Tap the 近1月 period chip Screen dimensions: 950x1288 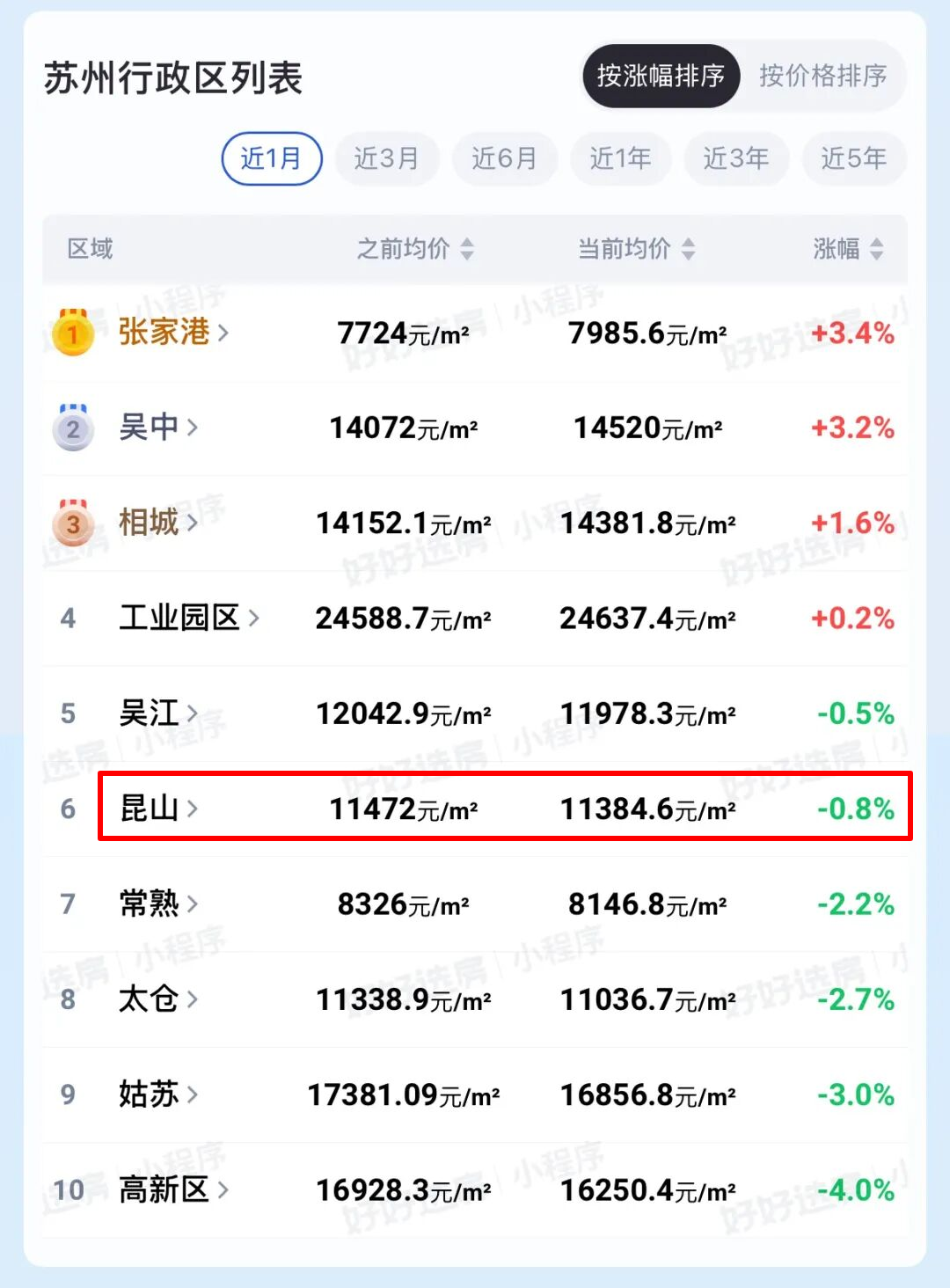(x=271, y=158)
